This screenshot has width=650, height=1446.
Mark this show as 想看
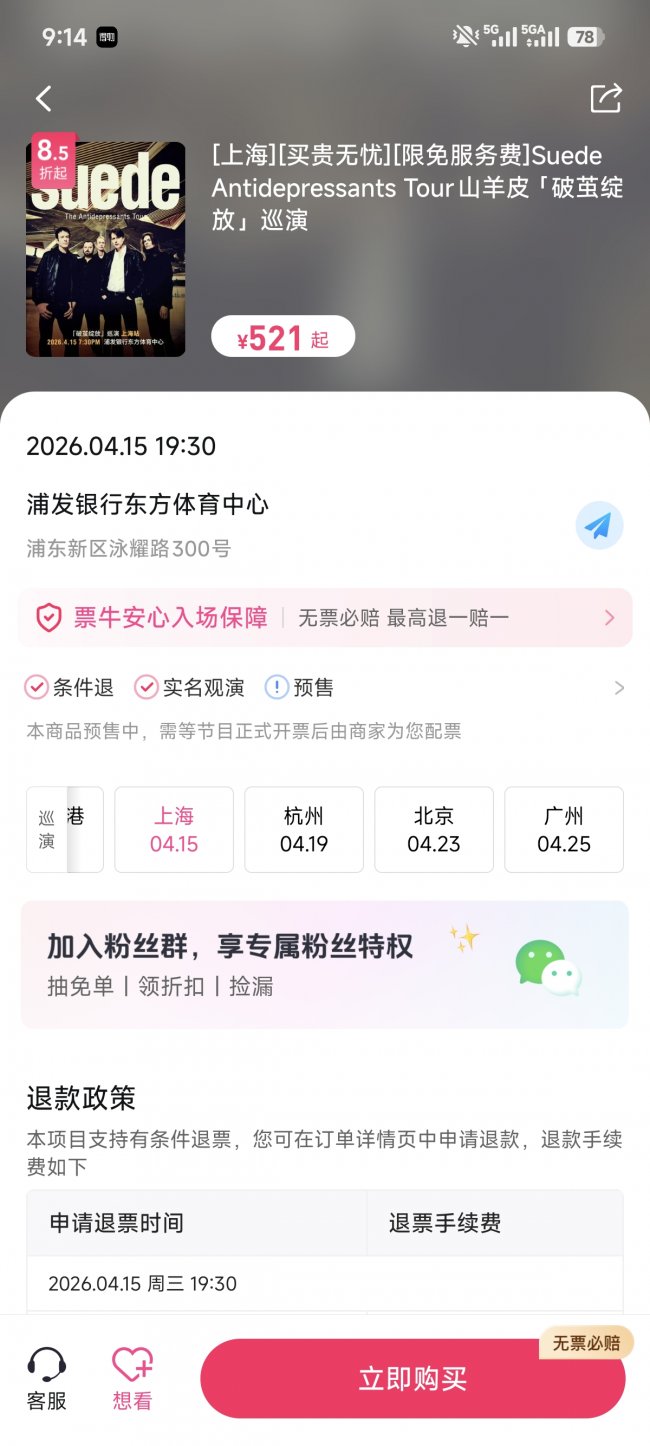[x=132, y=1379]
